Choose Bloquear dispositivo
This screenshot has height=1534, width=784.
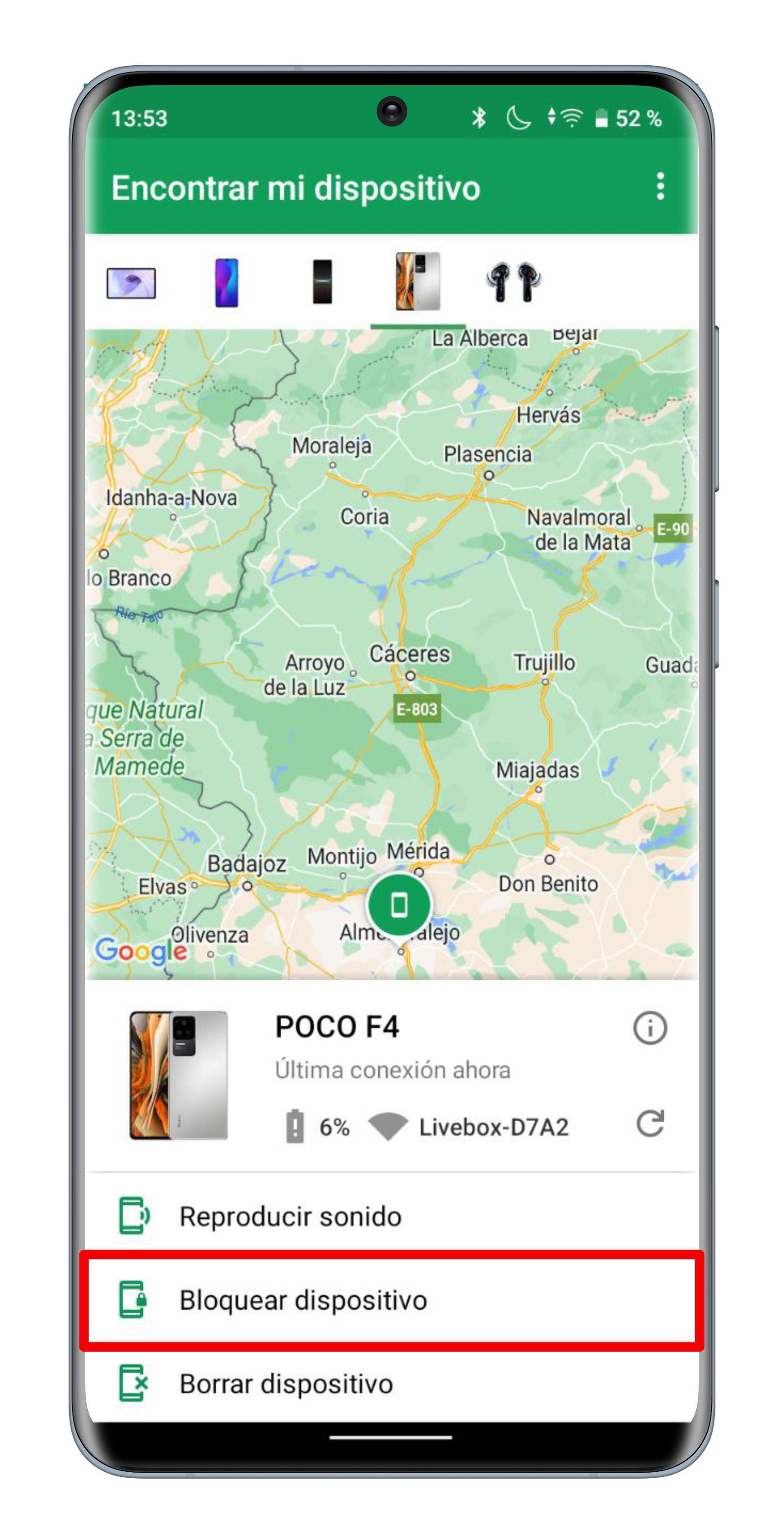(x=303, y=1299)
